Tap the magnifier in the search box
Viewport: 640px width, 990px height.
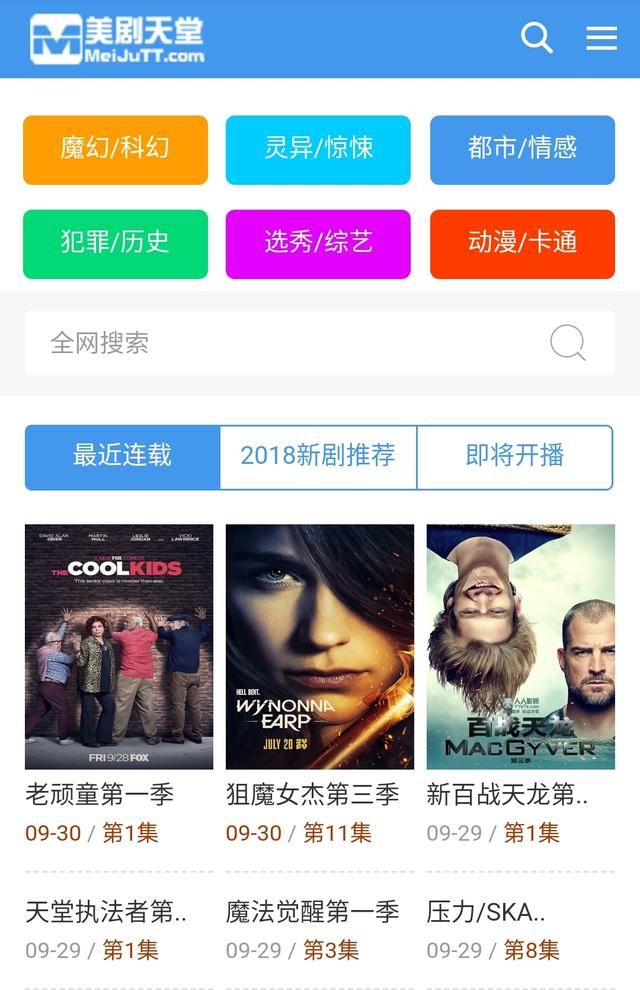(x=568, y=343)
